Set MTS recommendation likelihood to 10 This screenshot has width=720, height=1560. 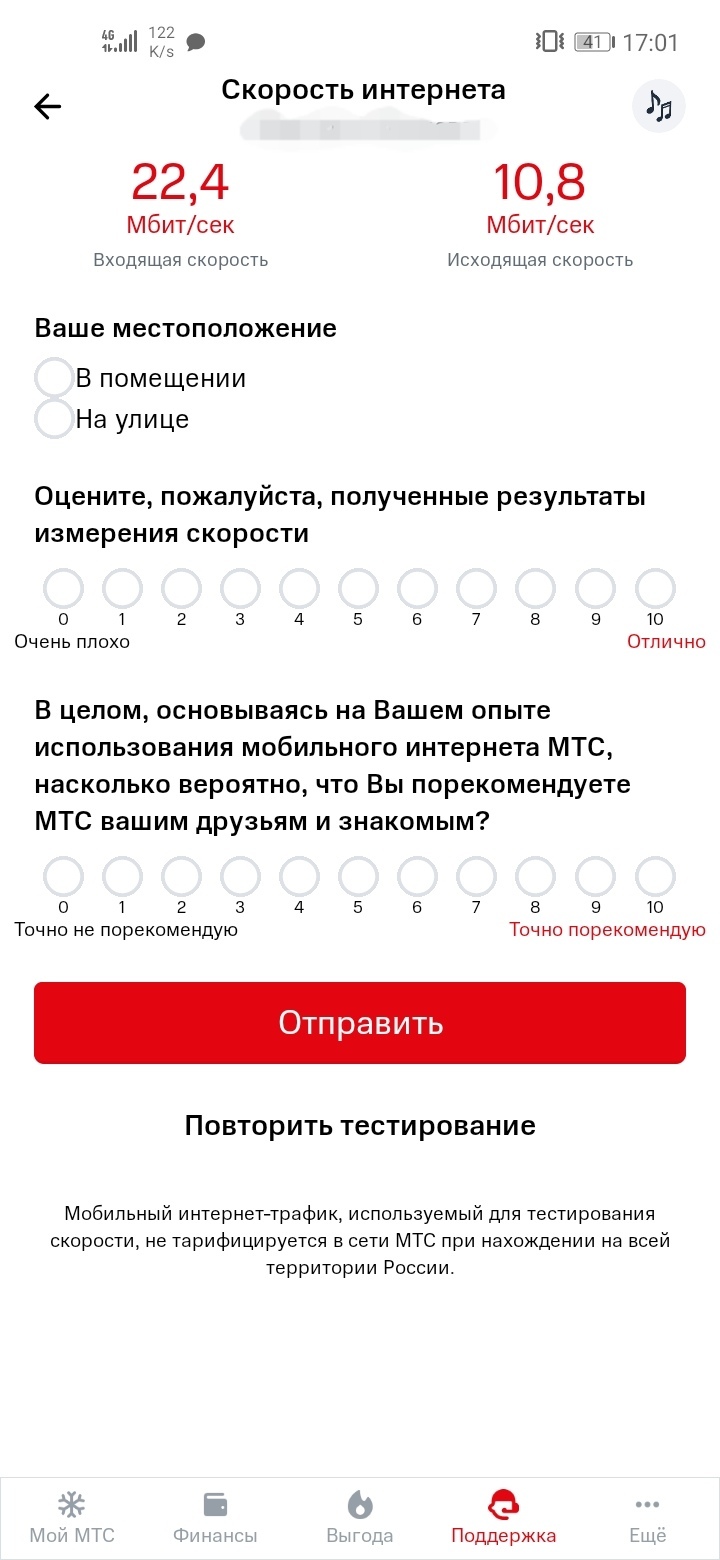[655, 876]
